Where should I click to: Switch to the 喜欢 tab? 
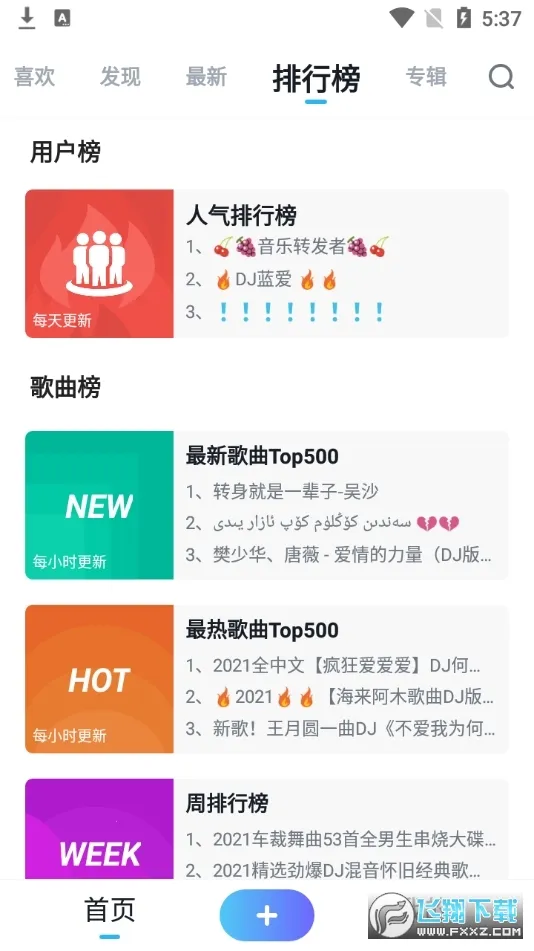(x=35, y=77)
